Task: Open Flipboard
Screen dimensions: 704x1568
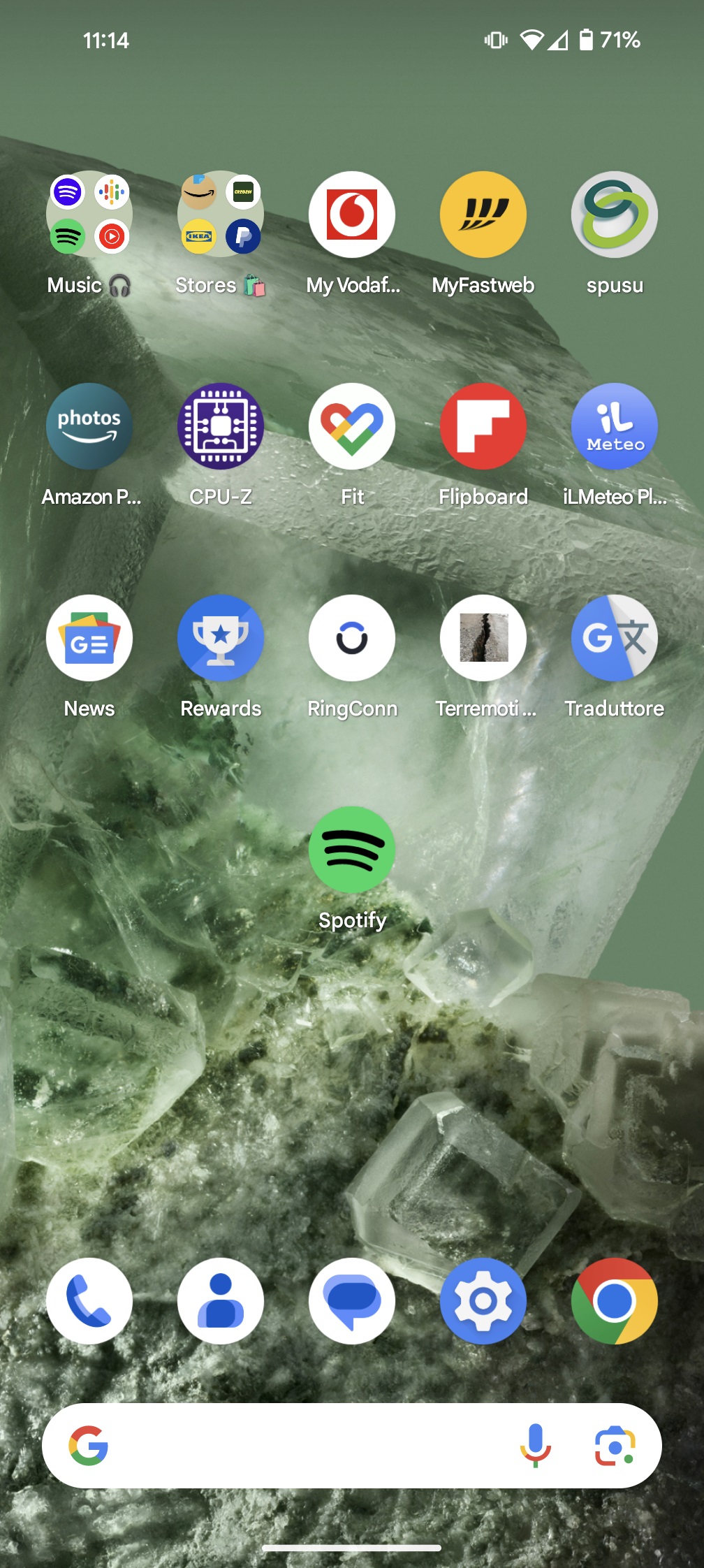Action: tap(483, 426)
